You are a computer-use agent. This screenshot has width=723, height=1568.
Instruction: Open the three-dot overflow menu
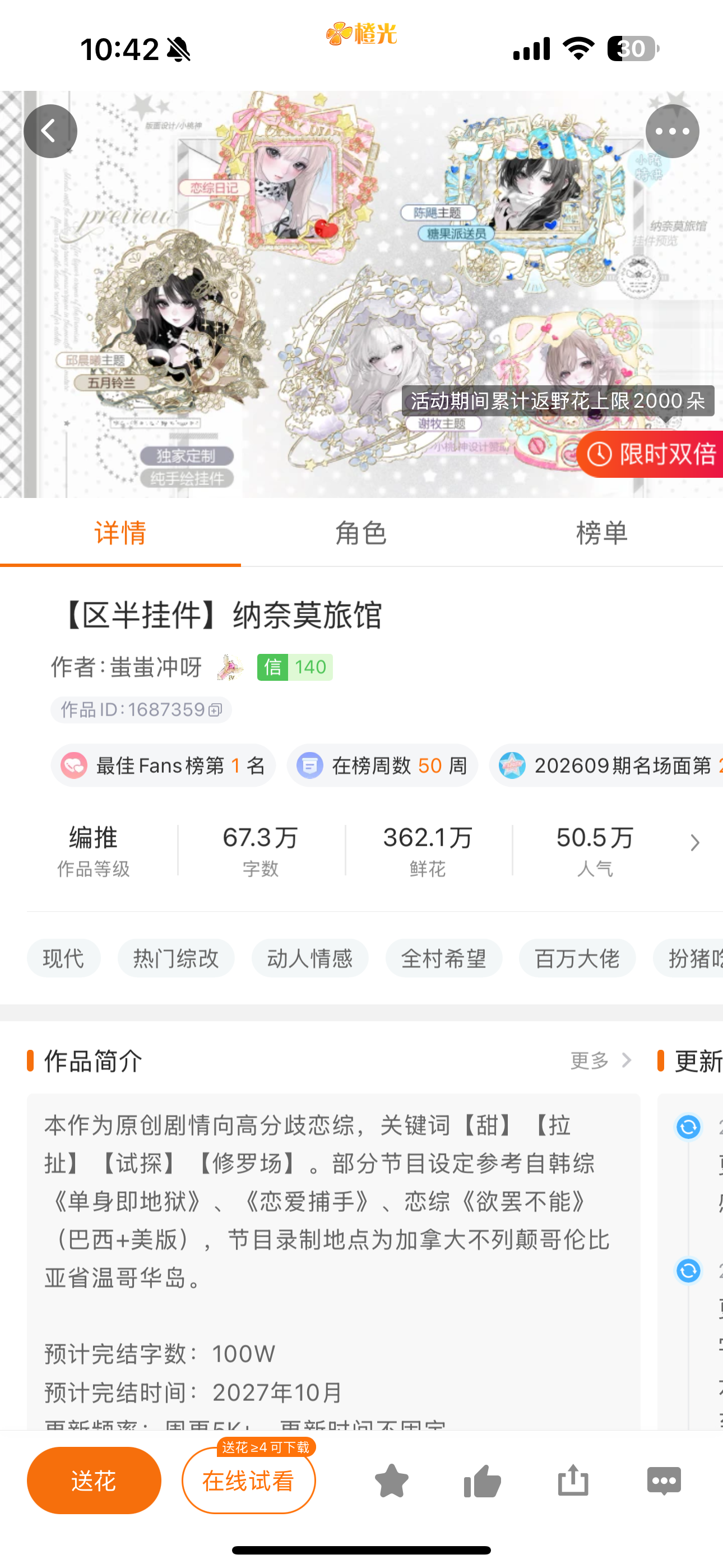click(x=672, y=131)
